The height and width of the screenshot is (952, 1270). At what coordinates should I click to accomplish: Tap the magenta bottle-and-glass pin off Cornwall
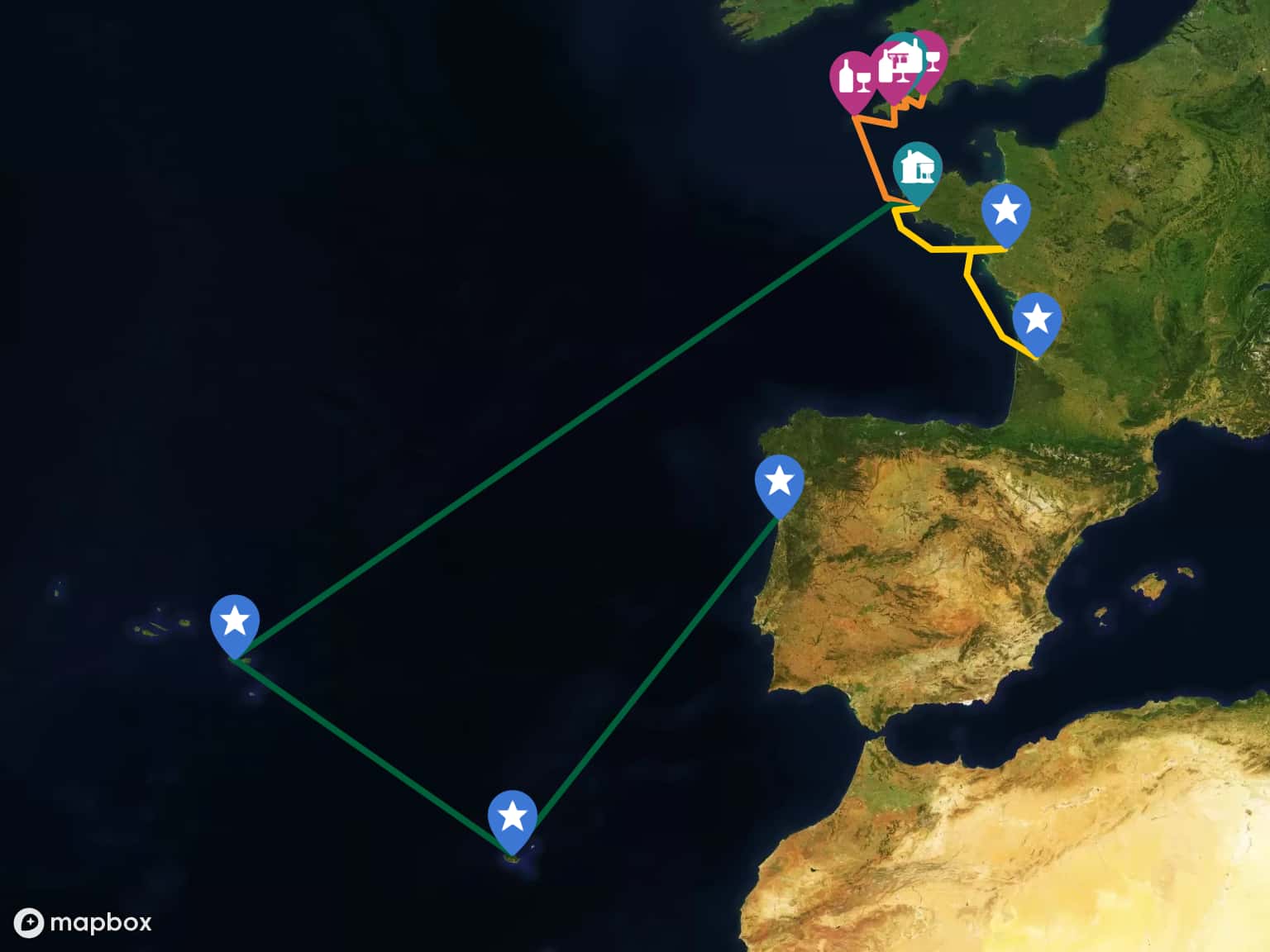tap(852, 79)
